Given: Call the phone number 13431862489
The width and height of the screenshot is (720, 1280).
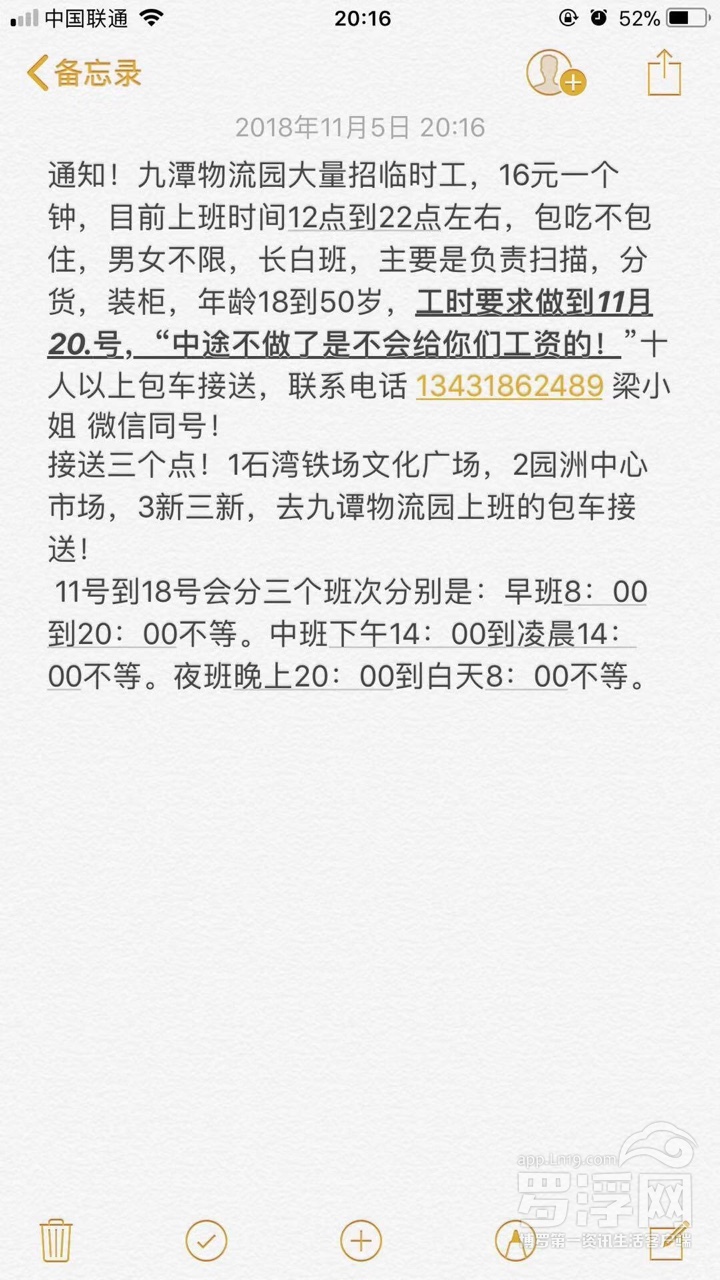Looking at the screenshot, I should click(509, 386).
